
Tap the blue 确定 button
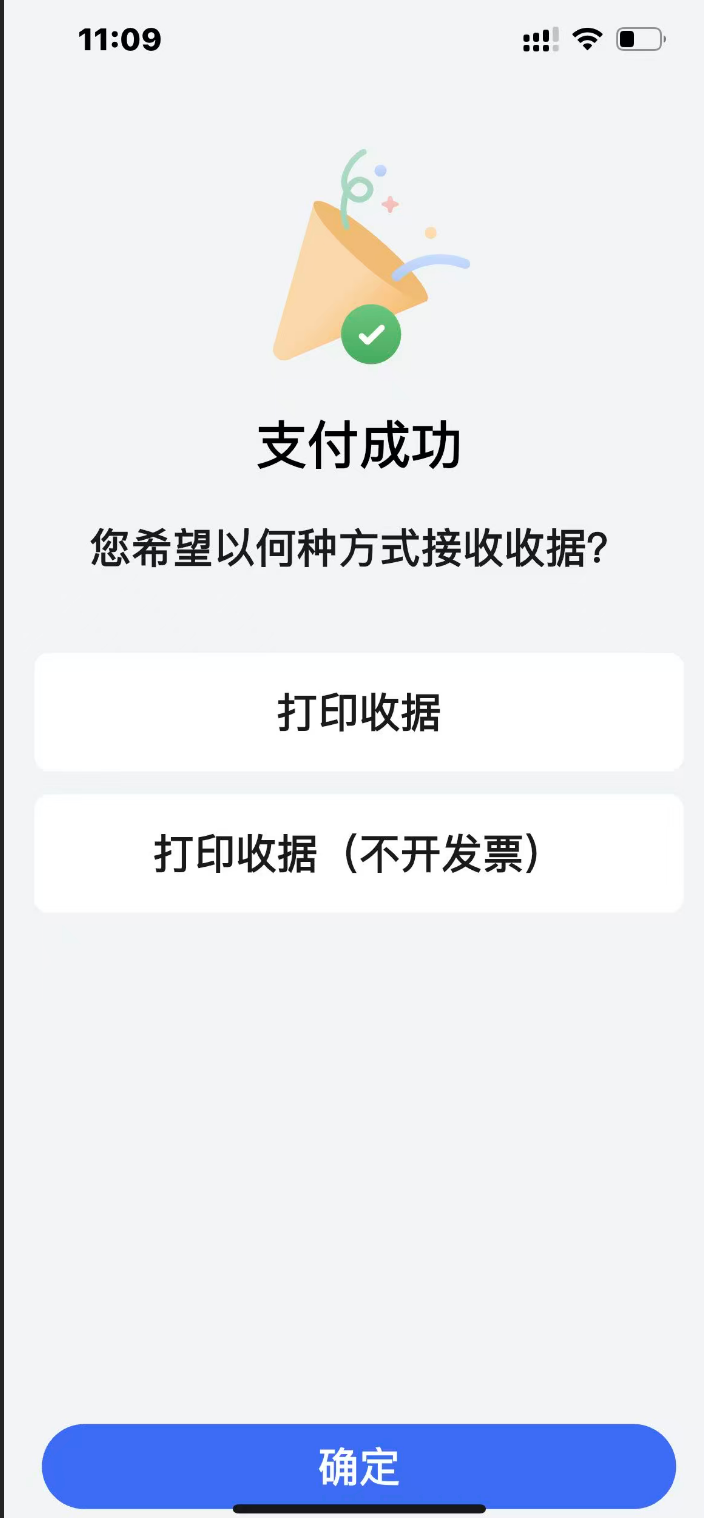pyautogui.click(x=358, y=1466)
